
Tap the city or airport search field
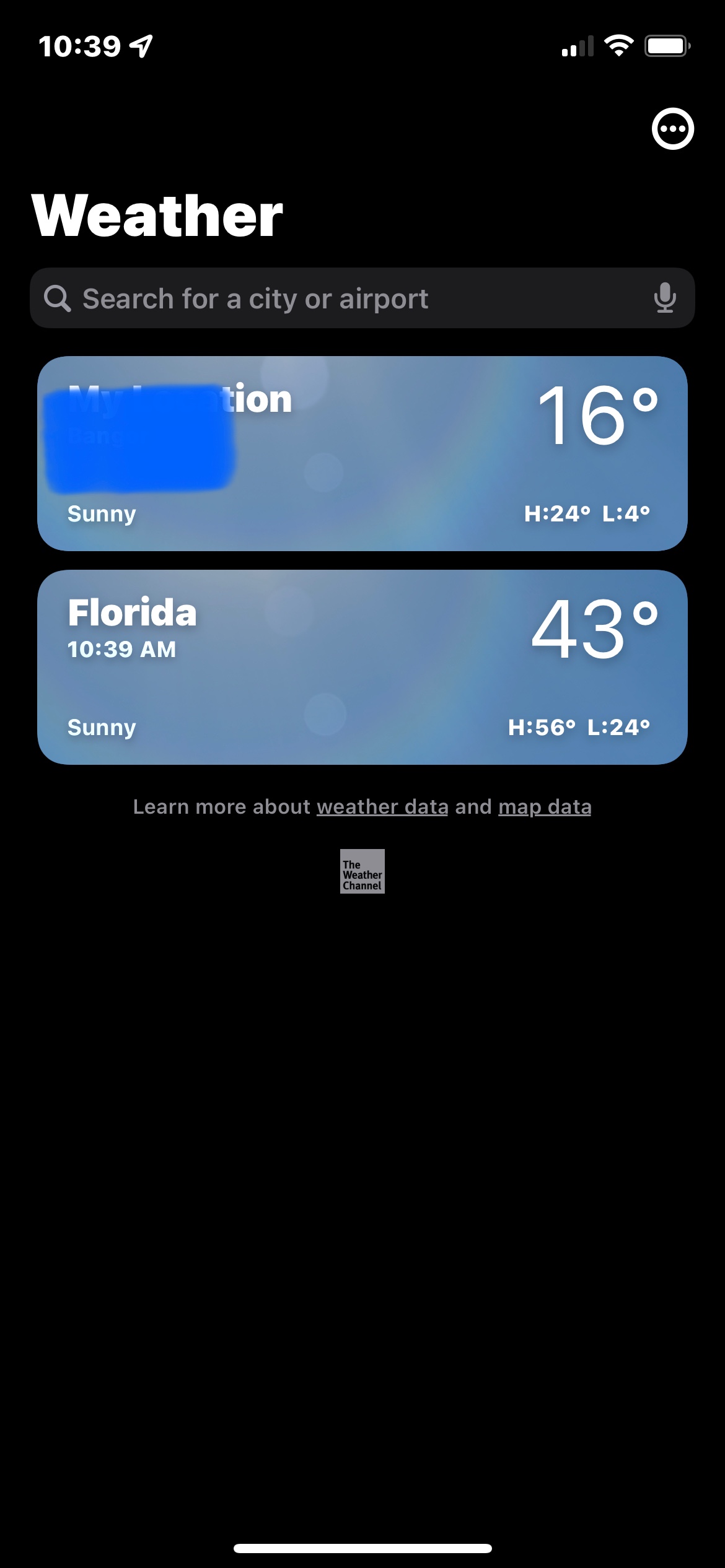click(x=347, y=298)
